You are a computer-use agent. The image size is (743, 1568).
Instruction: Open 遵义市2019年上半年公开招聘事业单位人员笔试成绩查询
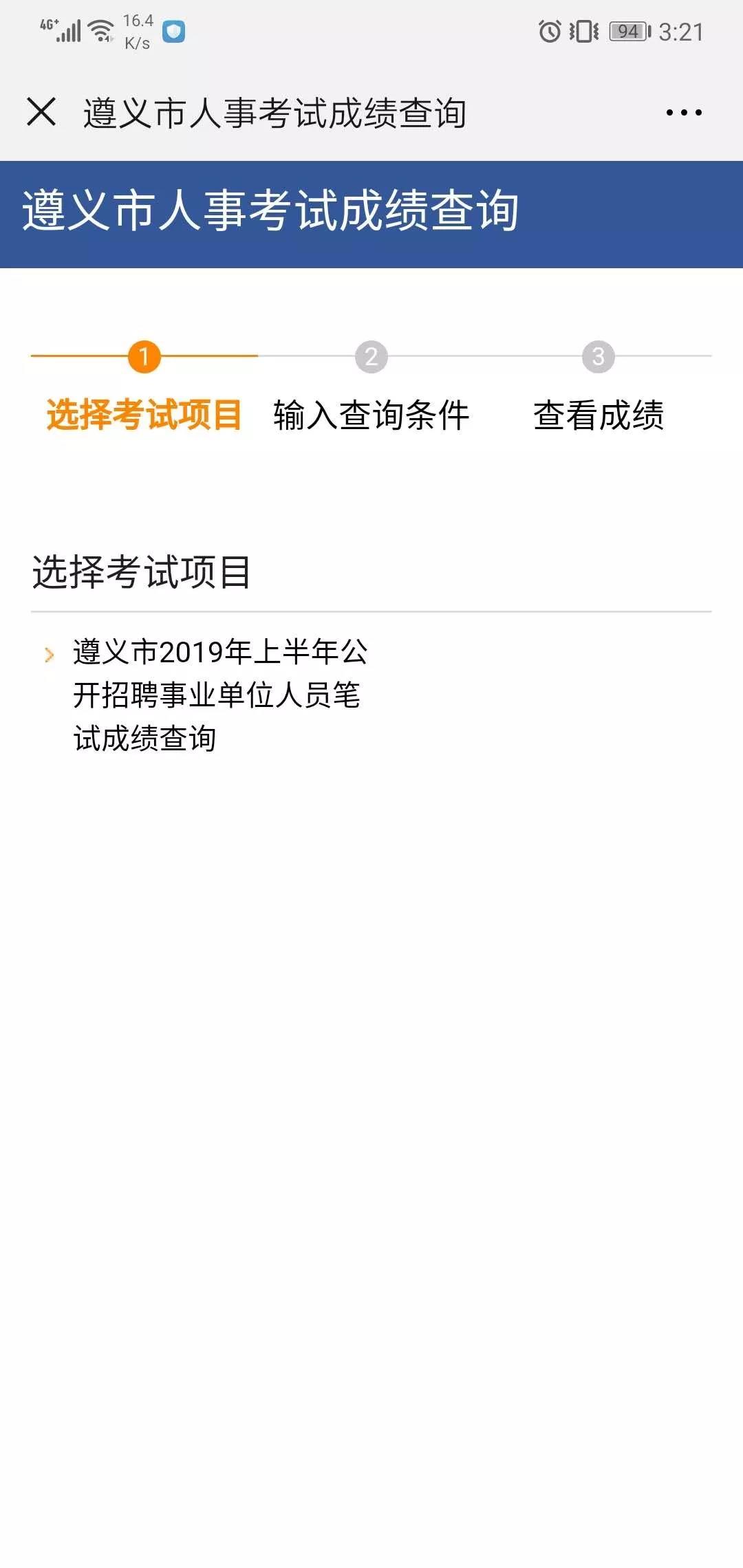[x=219, y=695]
